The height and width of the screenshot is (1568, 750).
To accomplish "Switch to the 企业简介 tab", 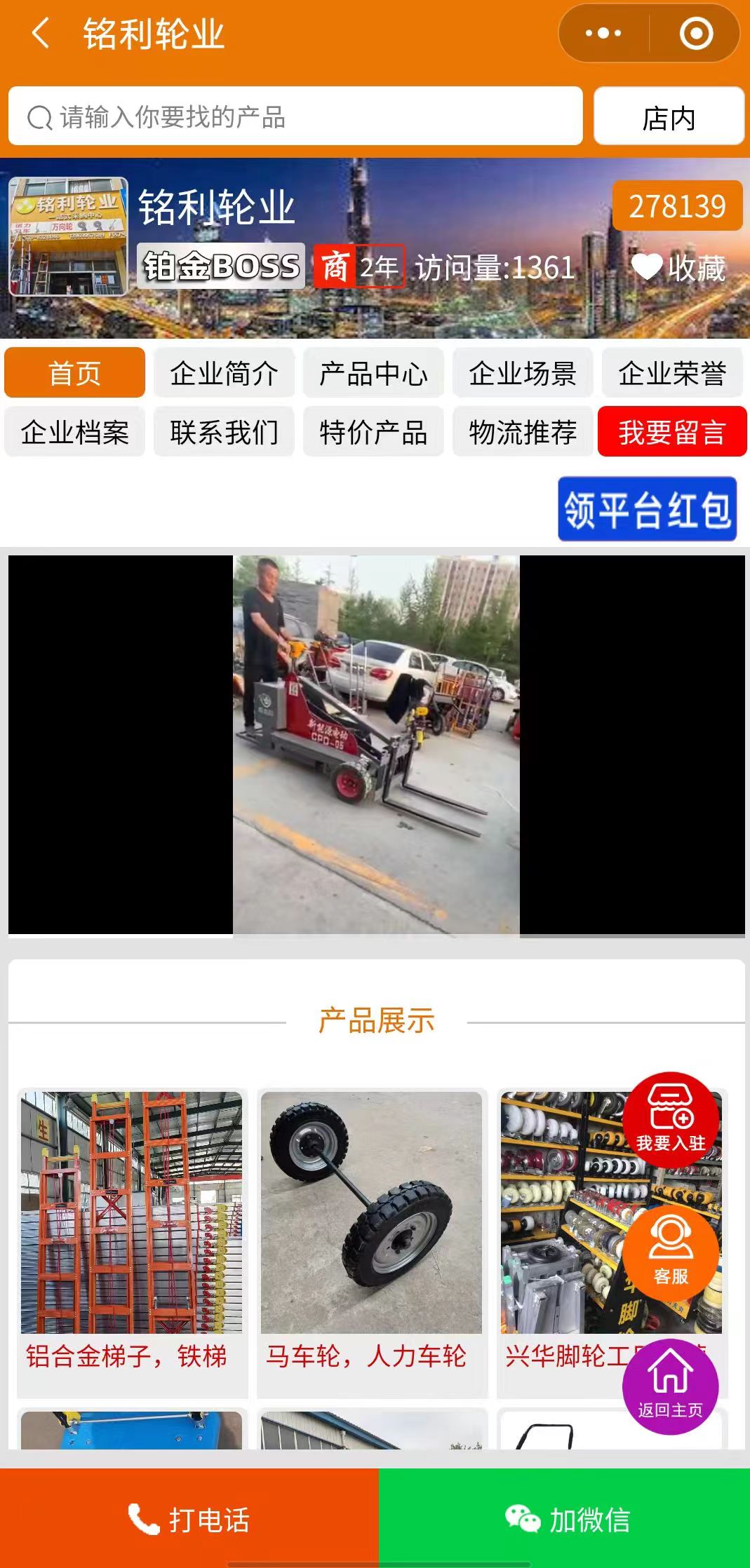I will coord(224,373).
